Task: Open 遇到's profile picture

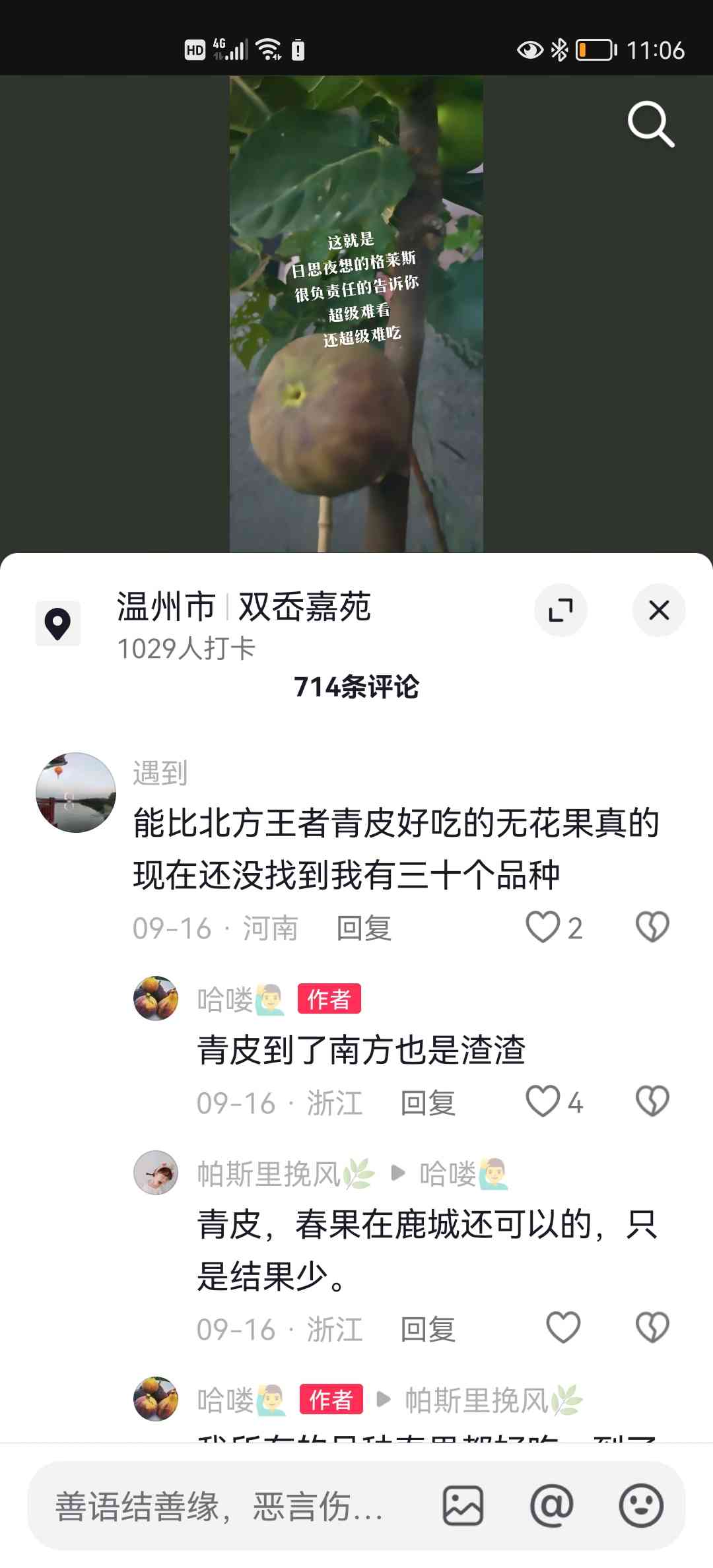Action: 76,792
